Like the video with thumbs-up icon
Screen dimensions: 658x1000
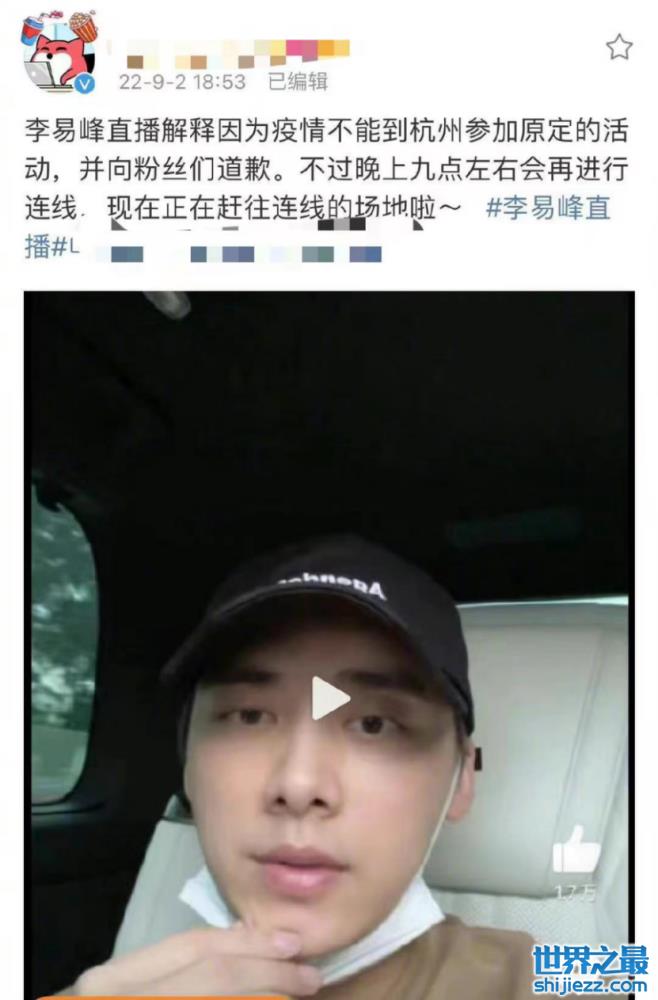coord(577,852)
